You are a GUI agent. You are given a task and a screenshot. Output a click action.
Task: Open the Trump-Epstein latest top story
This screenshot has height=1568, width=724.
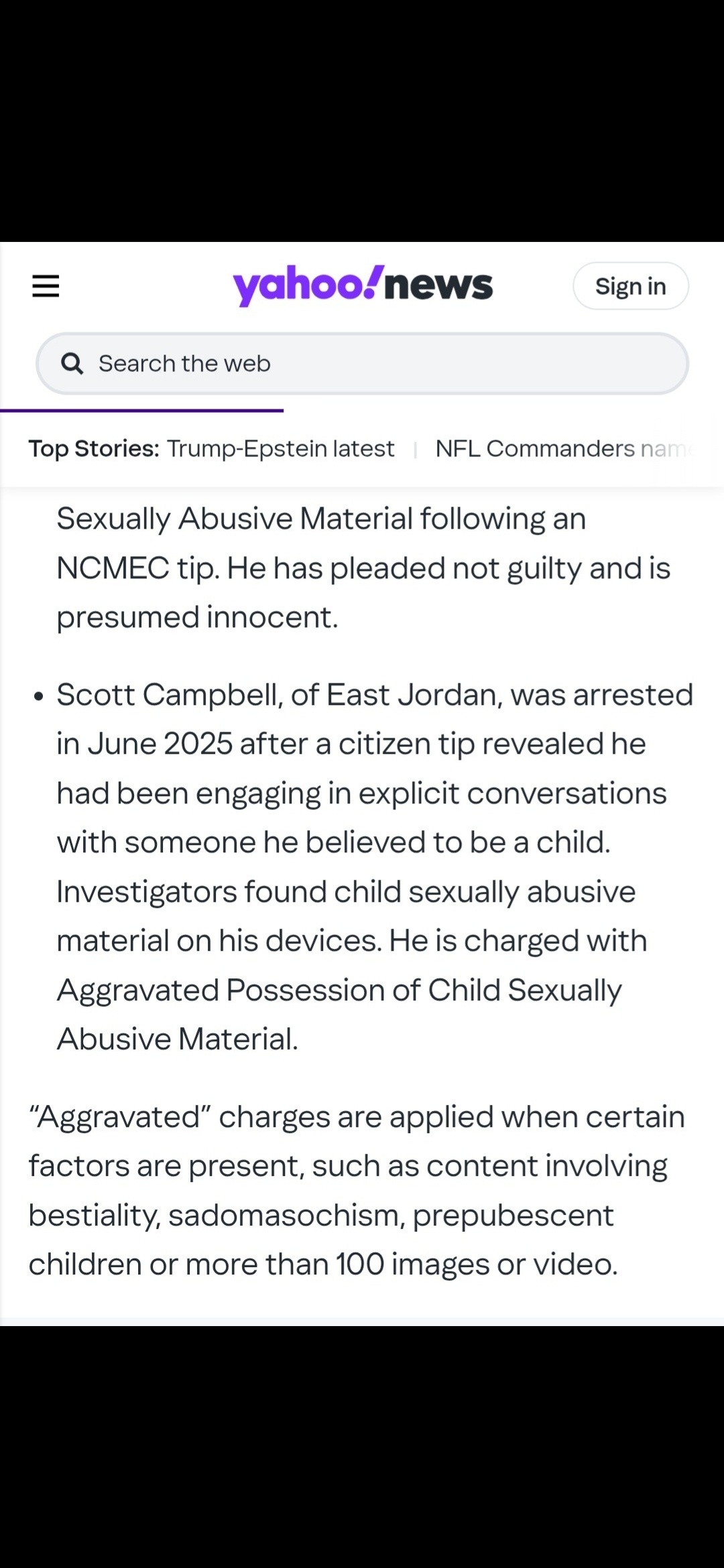coord(280,448)
